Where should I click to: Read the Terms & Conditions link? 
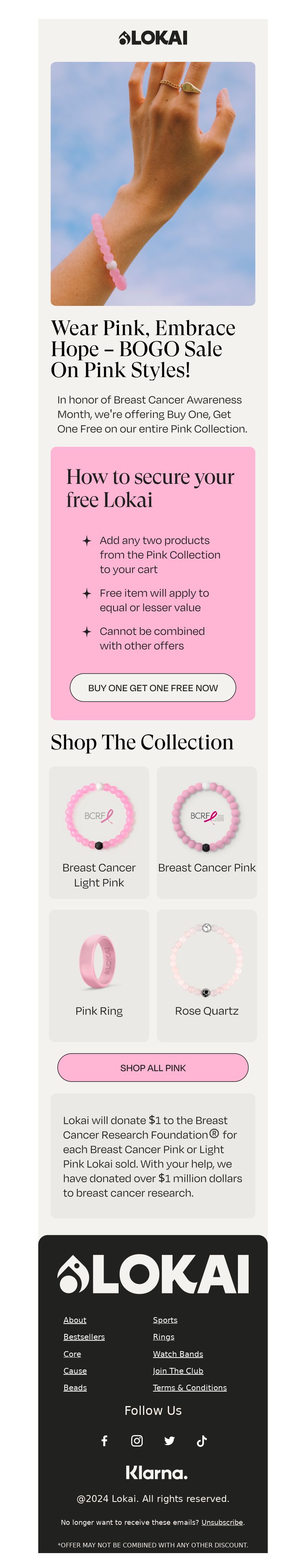click(x=190, y=1387)
